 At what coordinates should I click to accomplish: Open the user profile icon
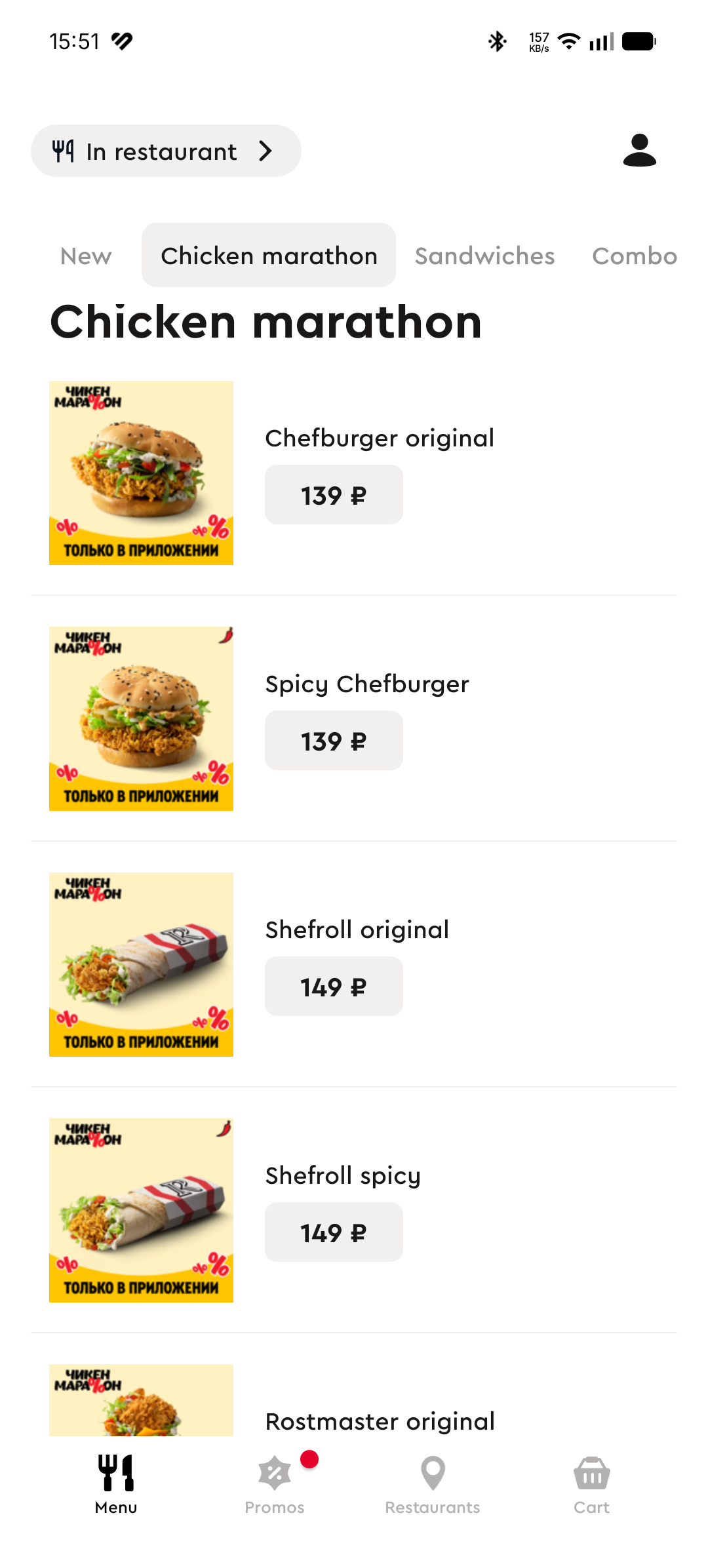pyautogui.click(x=639, y=151)
